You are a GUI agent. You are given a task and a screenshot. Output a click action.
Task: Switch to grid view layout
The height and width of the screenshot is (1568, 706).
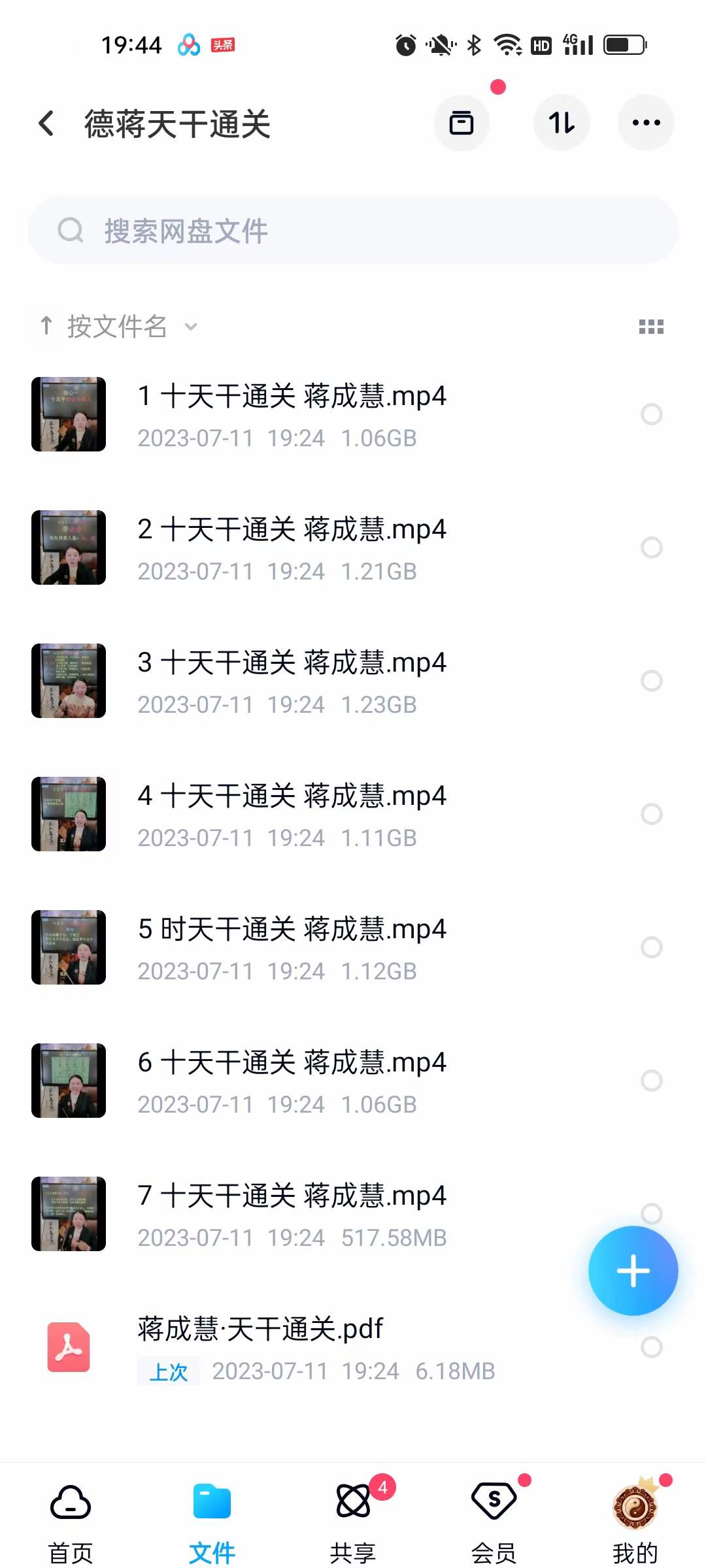point(652,327)
